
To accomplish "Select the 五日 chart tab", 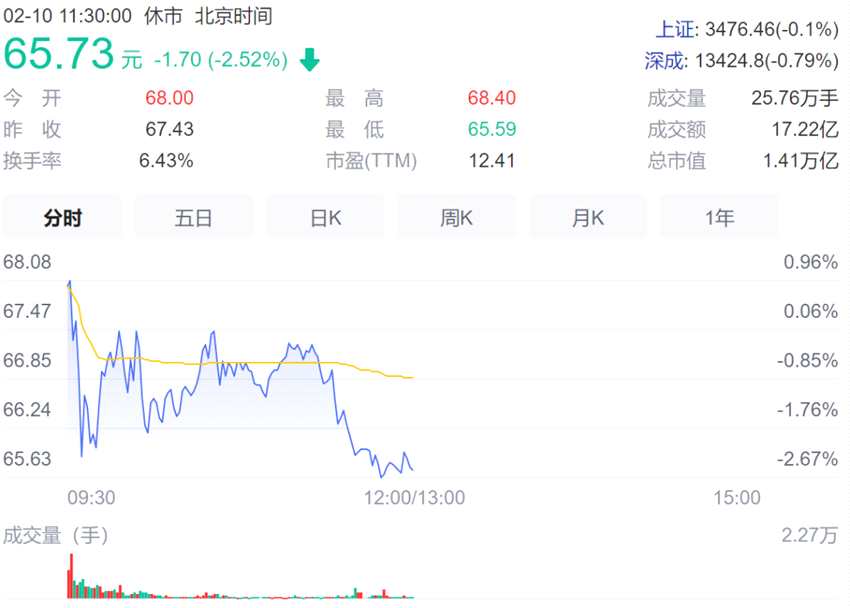I will click(193, 218).
